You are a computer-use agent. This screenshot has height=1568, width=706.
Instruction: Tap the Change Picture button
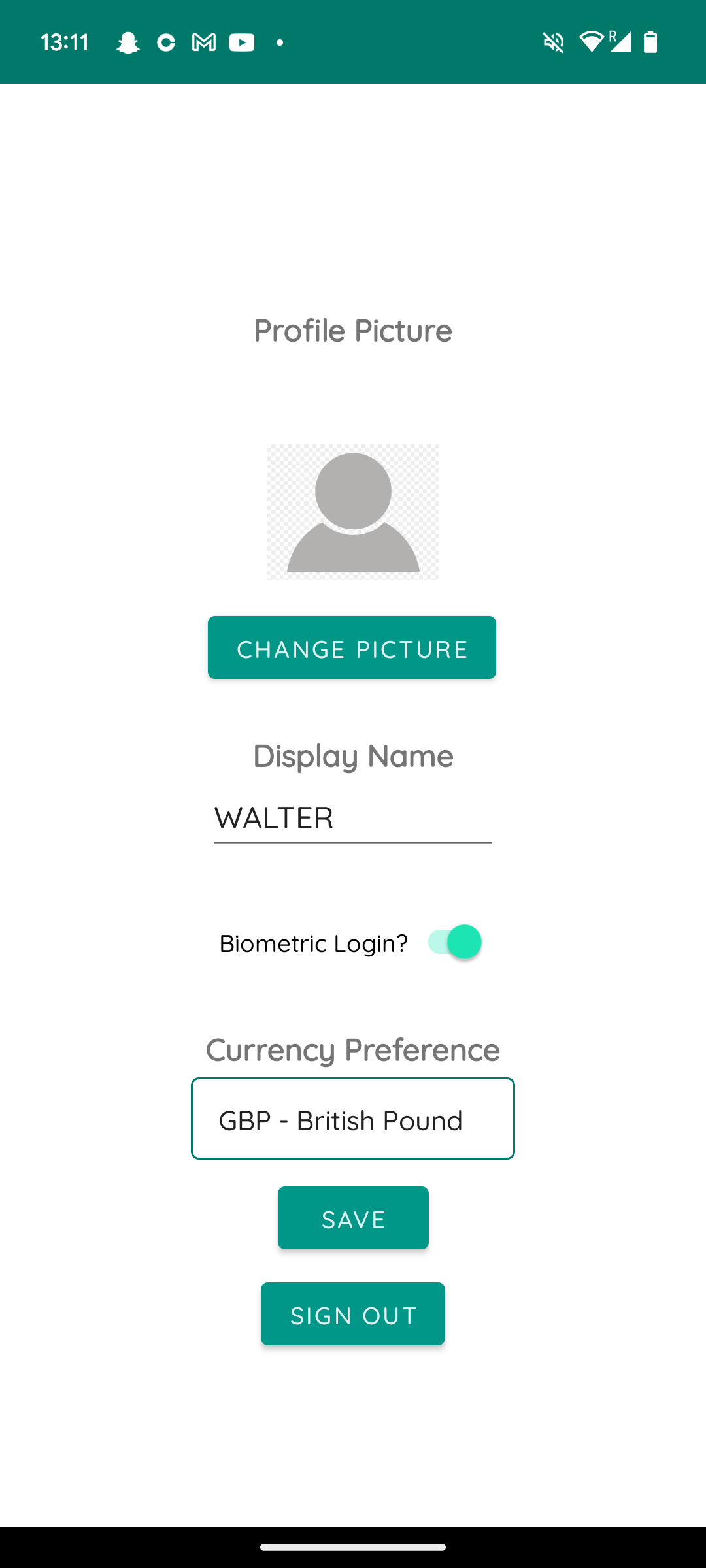(x=352, y=647)
